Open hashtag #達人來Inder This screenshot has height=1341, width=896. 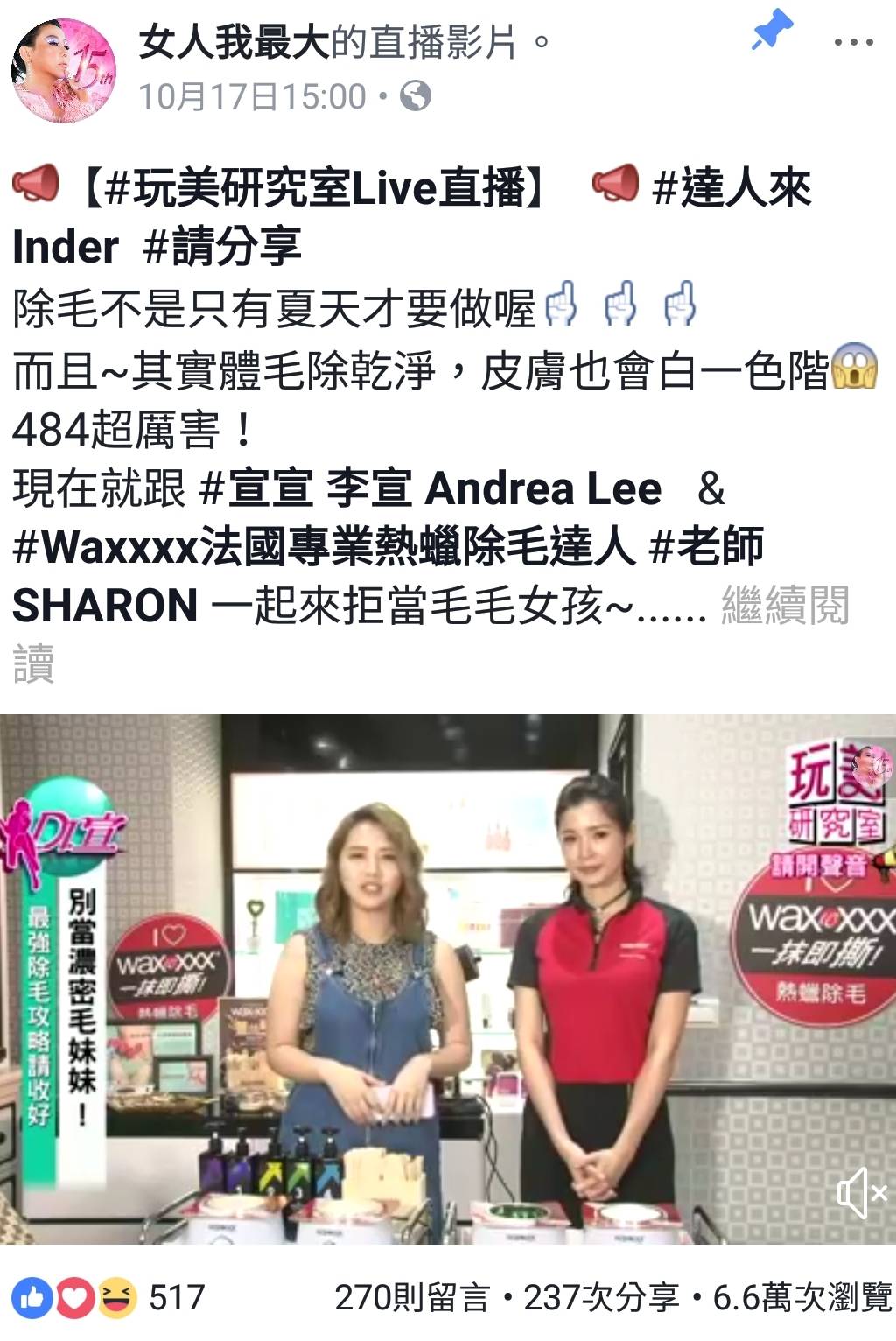(731, 188)
